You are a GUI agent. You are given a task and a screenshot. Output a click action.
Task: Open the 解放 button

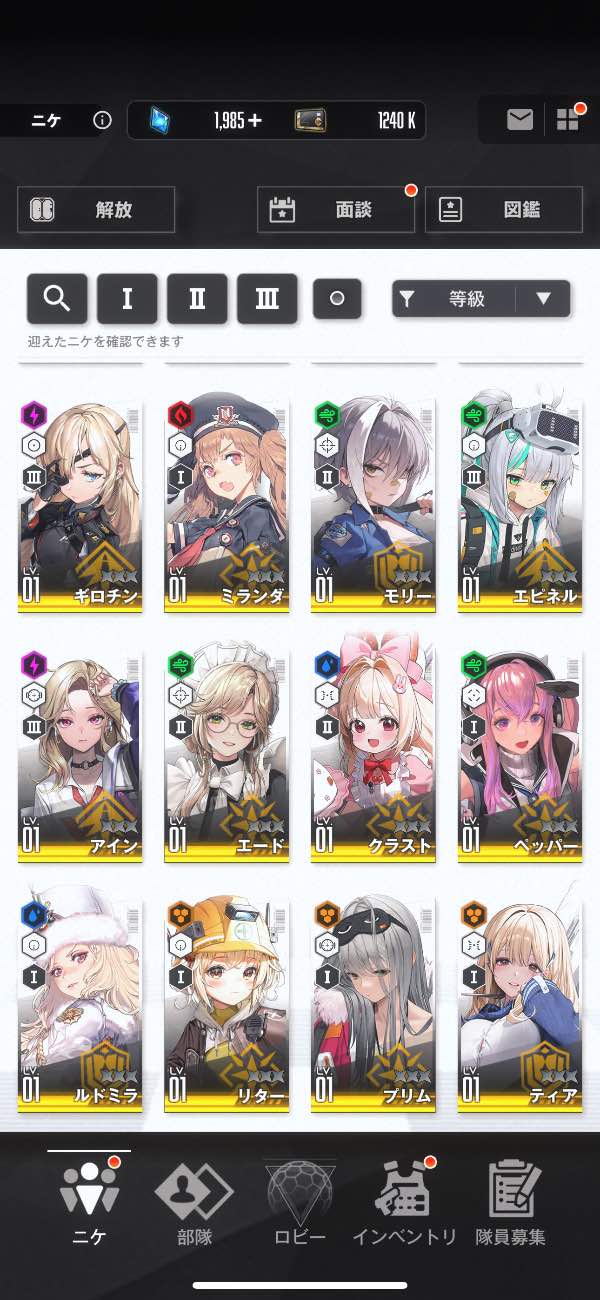tap(96, 210)
